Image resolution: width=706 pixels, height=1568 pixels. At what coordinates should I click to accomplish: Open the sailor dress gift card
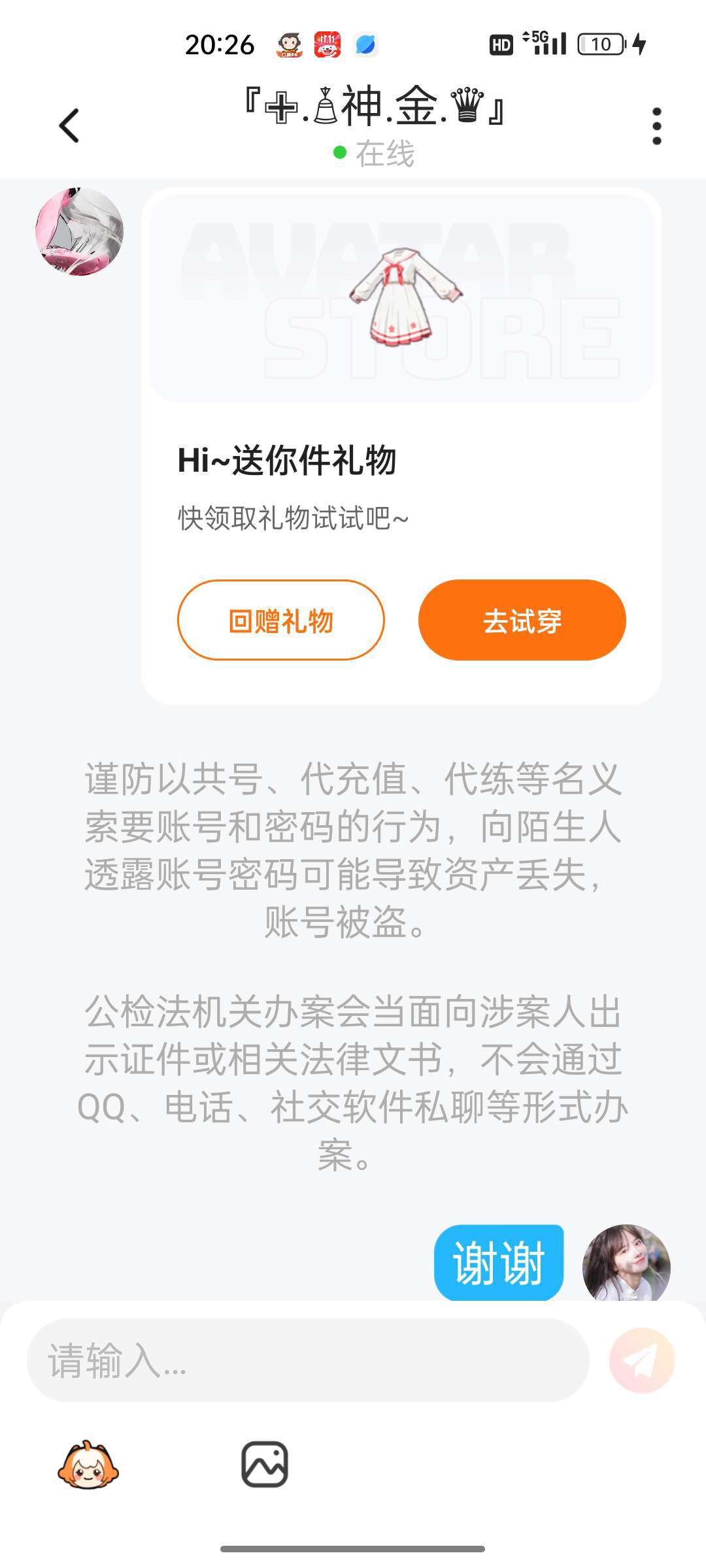click(401, 299)
